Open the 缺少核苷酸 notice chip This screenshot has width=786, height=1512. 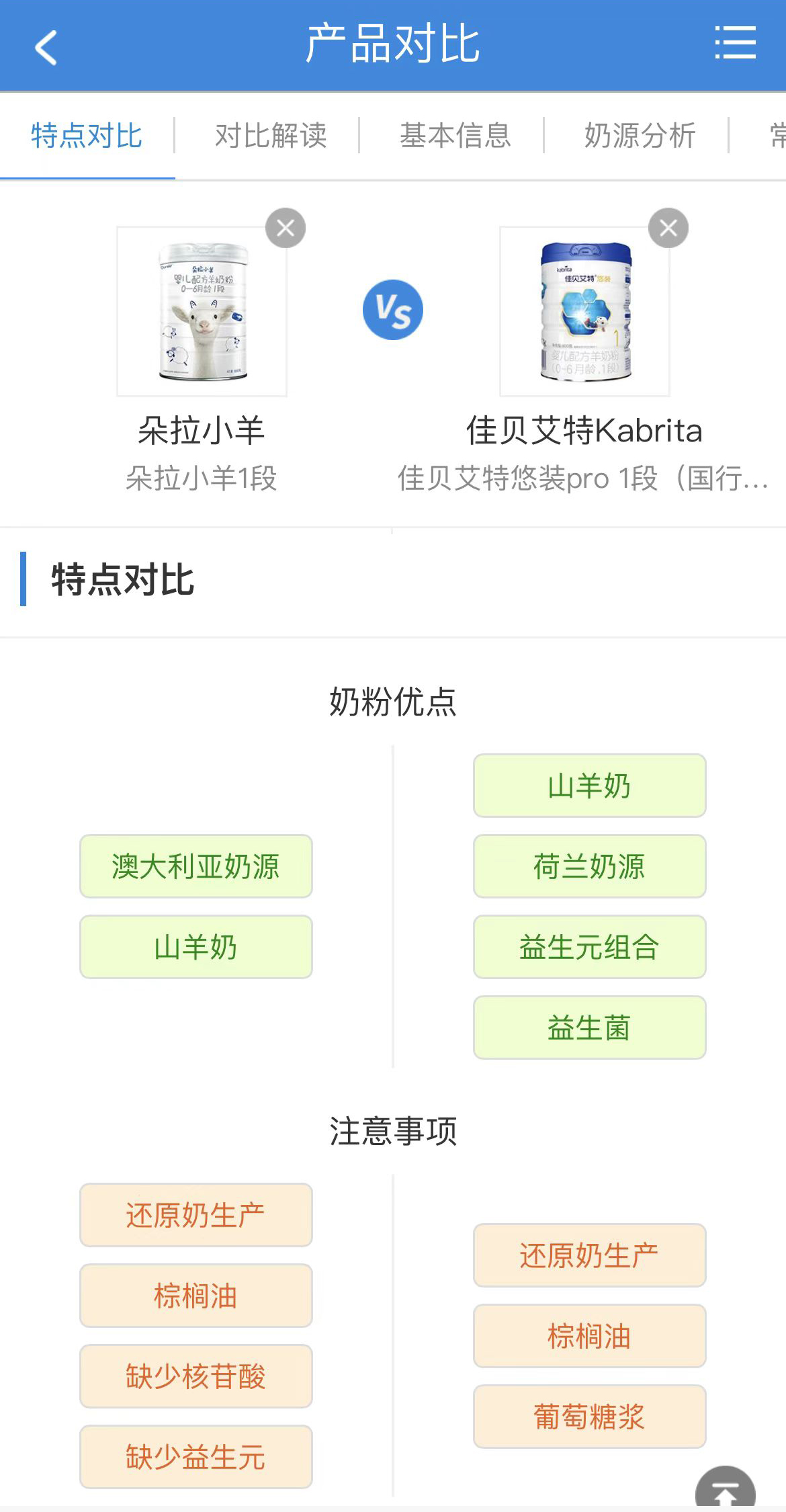coord(195,1376)
